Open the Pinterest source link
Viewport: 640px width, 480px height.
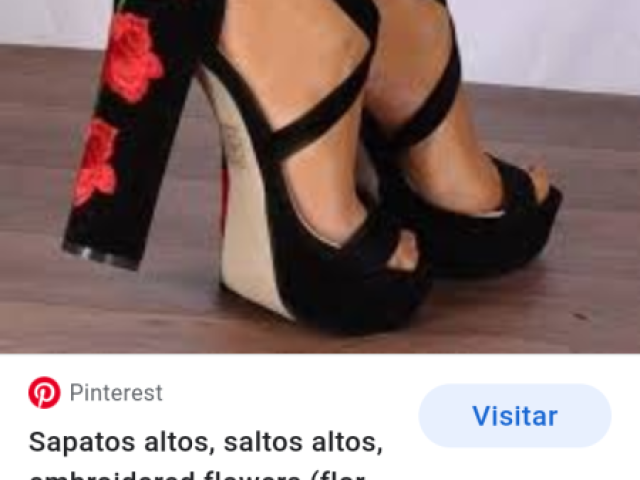(96, 393)
